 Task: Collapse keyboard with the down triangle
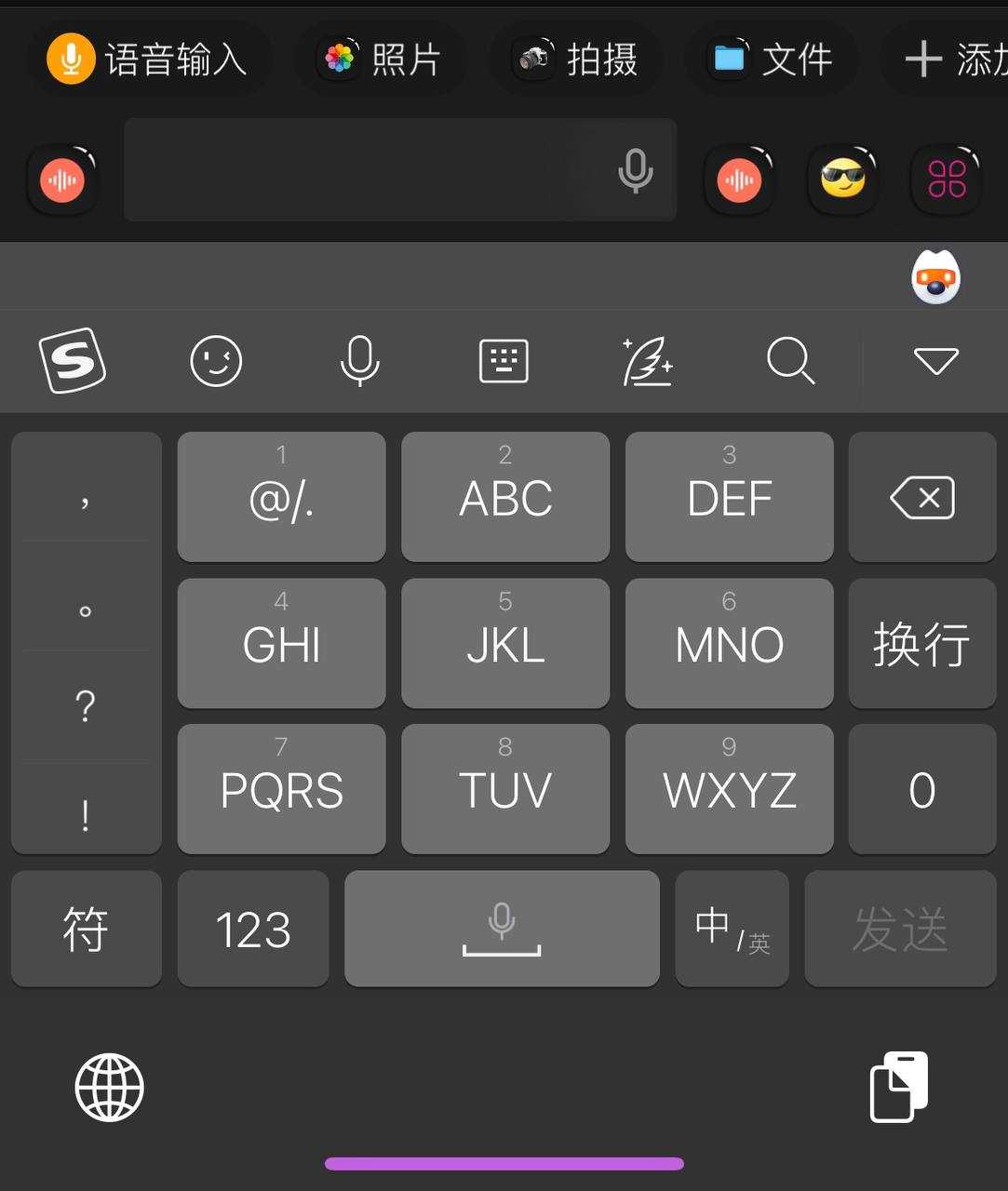click(935, 361)
